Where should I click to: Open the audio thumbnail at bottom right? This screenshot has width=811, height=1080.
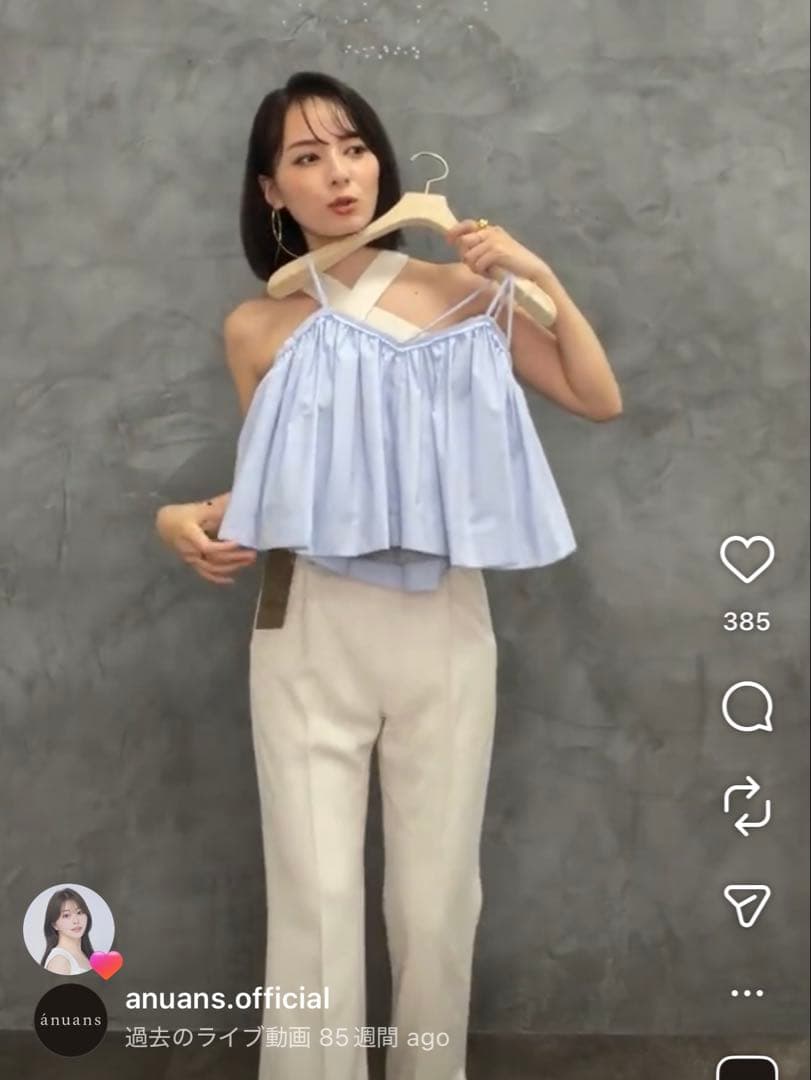[x=747, y=1068]
